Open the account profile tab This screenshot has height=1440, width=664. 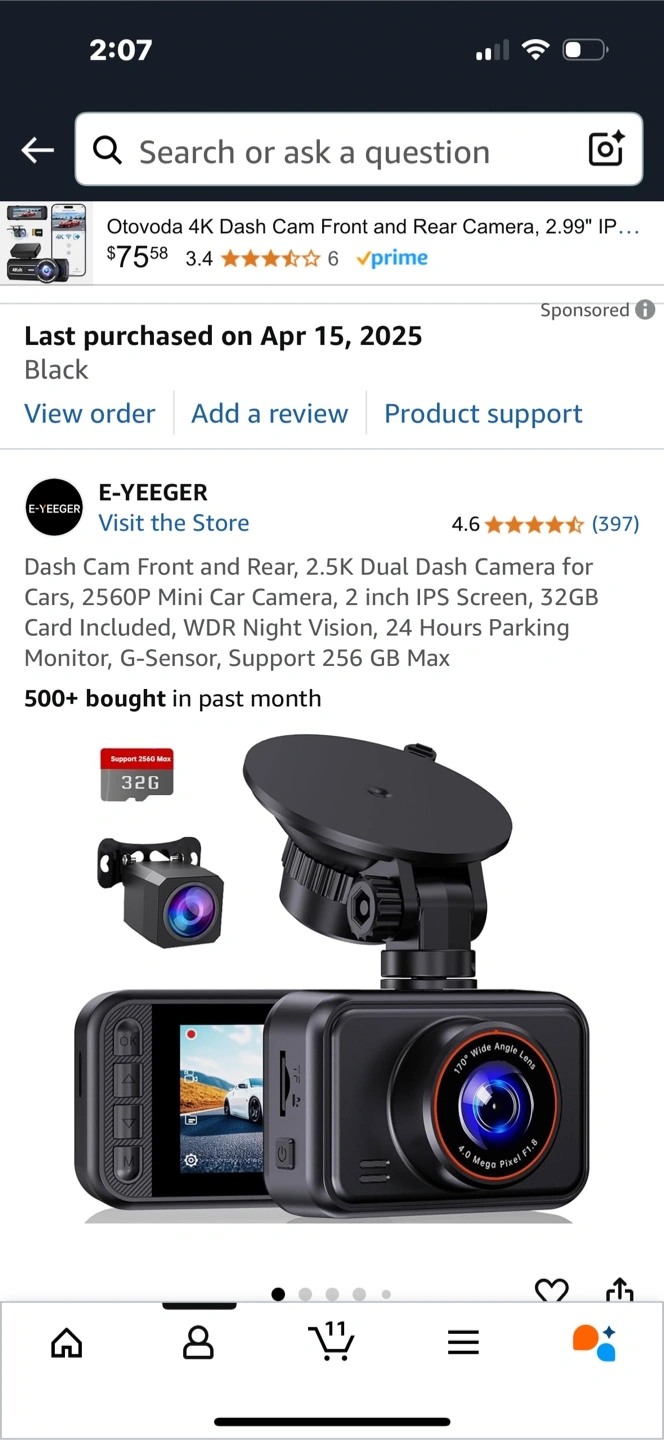click(198, 1342)
